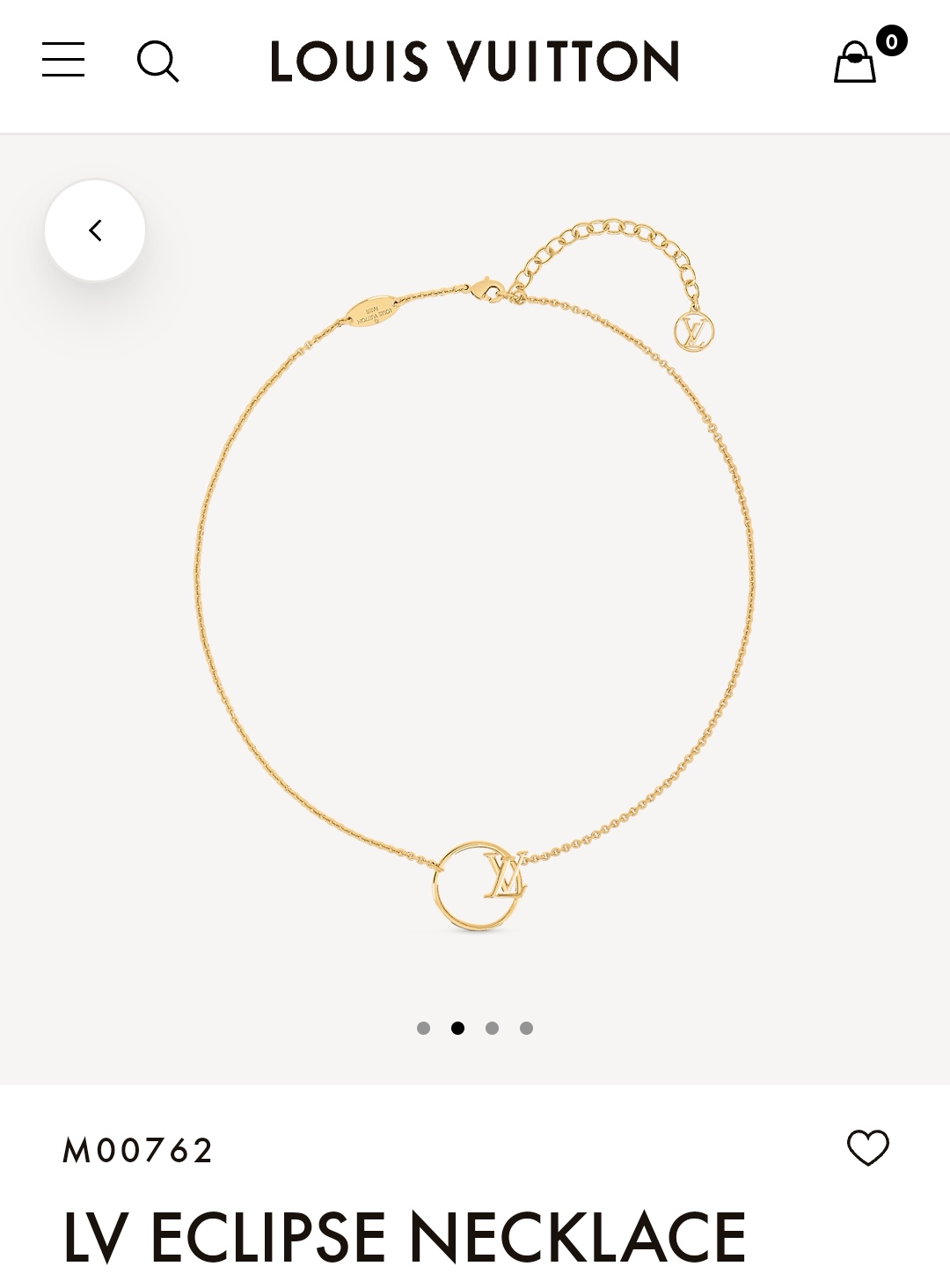950x1288 pixels.
Task: Add LV Eclipse Necklace to wishlist
Action: coord(867,1147)
